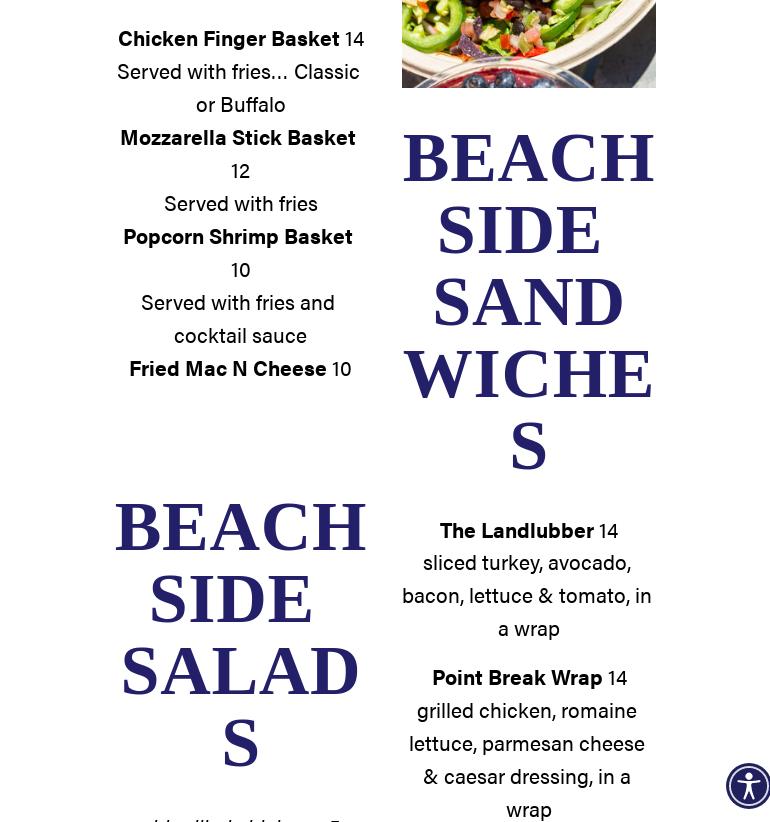Screen dimensions: 770x822
Task: Click the BEACH SIDE SALADS heading
Action: [240, 634]
